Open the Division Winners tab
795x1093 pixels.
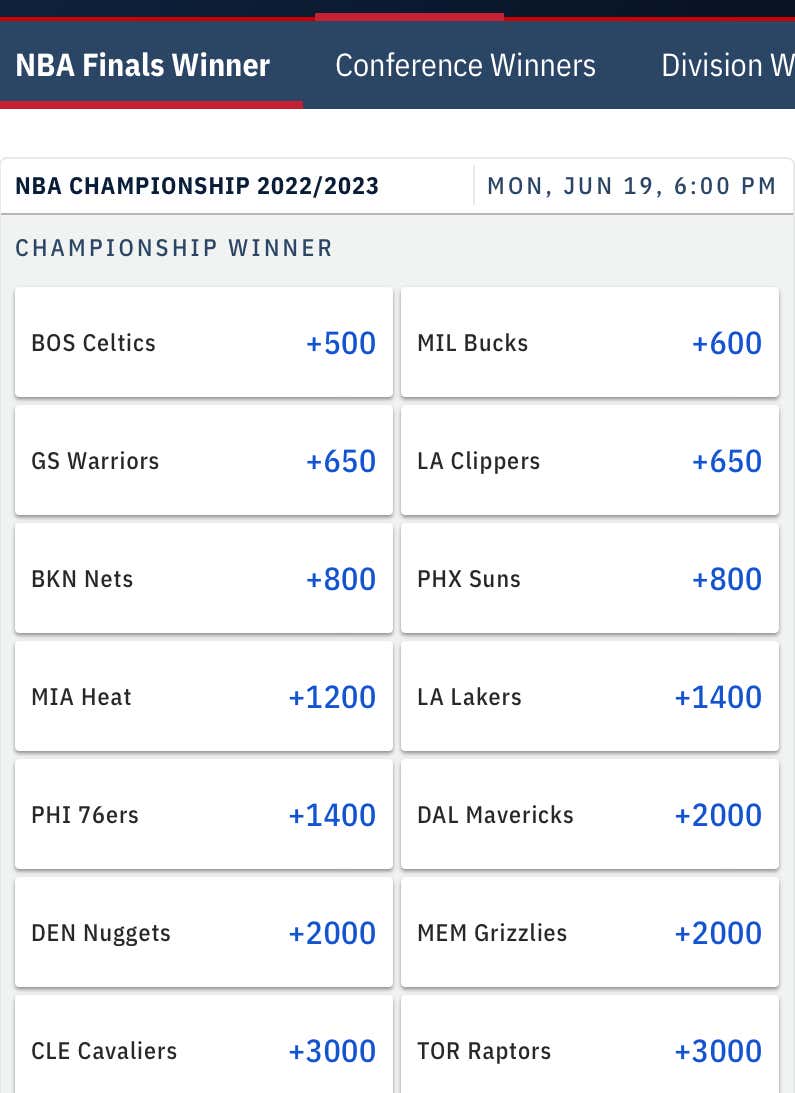727,65
